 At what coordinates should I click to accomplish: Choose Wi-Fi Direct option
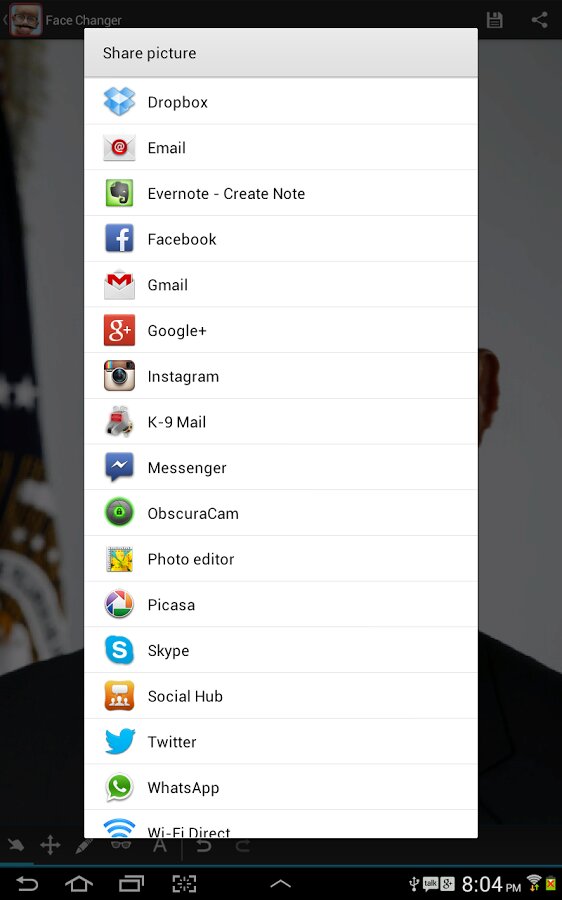(281, 824)
